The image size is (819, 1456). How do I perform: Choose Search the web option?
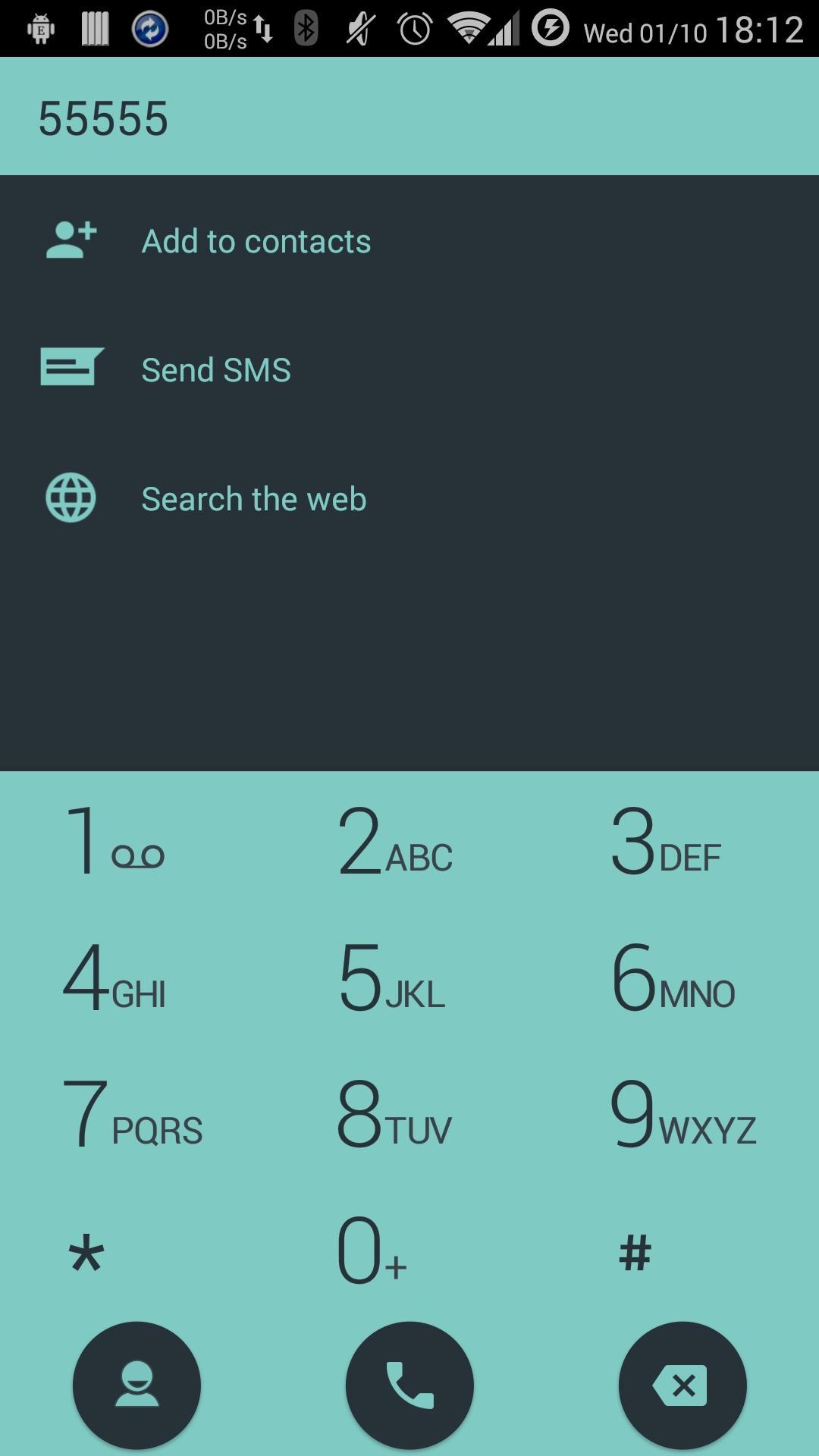253,498
